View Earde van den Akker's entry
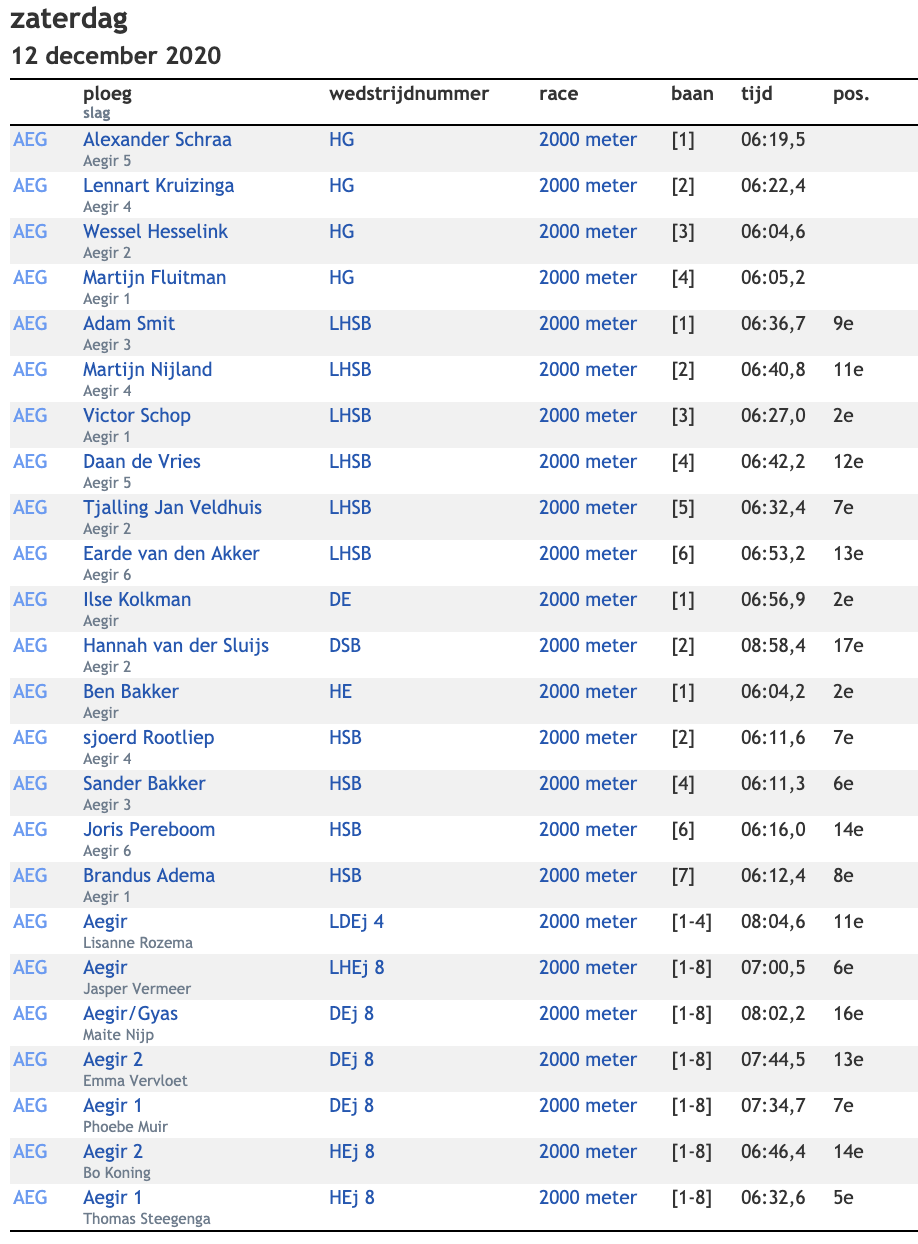This screenshot has height=1244, width=918. point(171,554)
